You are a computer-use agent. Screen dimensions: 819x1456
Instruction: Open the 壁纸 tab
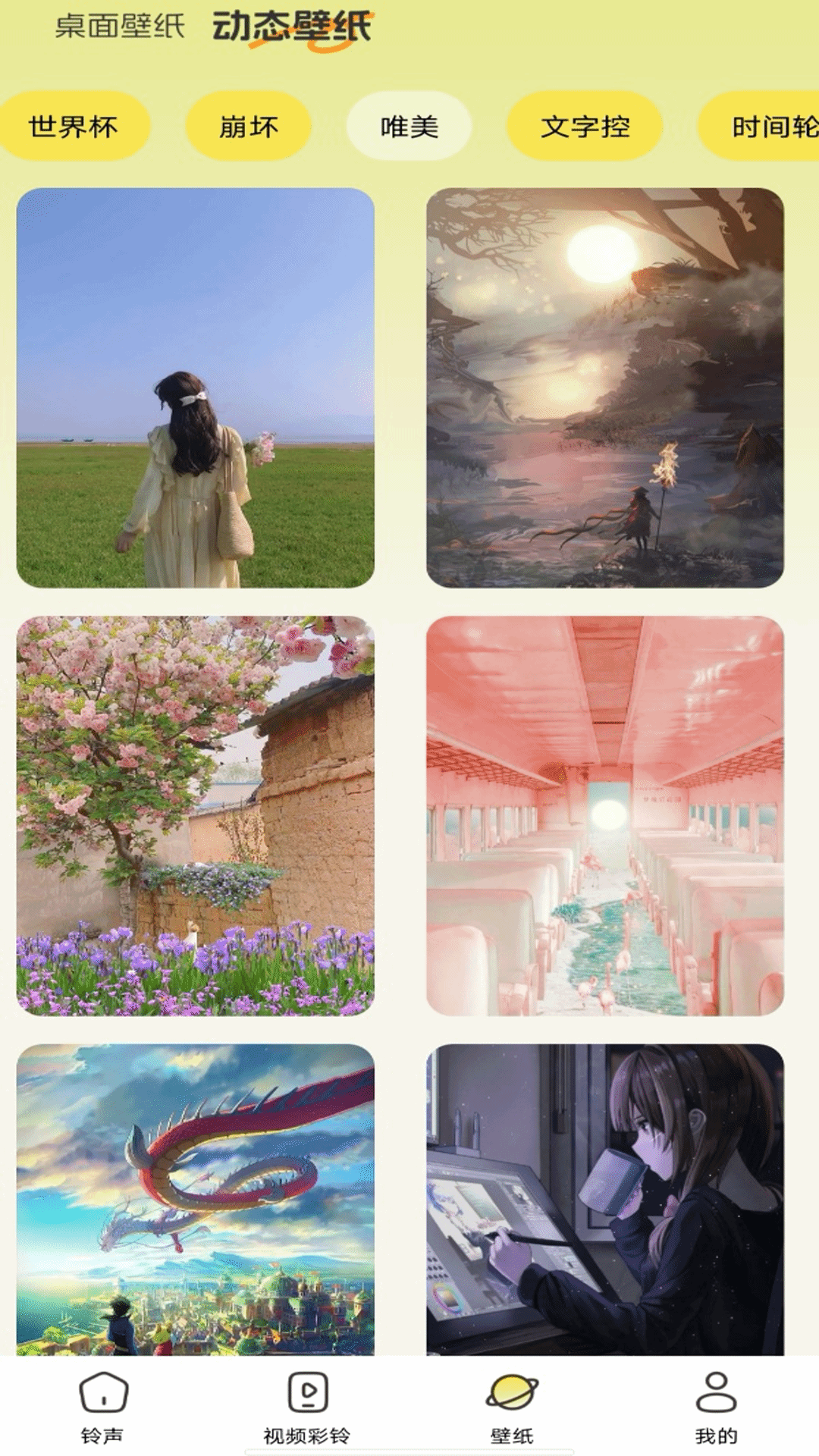click(512, 1407)
